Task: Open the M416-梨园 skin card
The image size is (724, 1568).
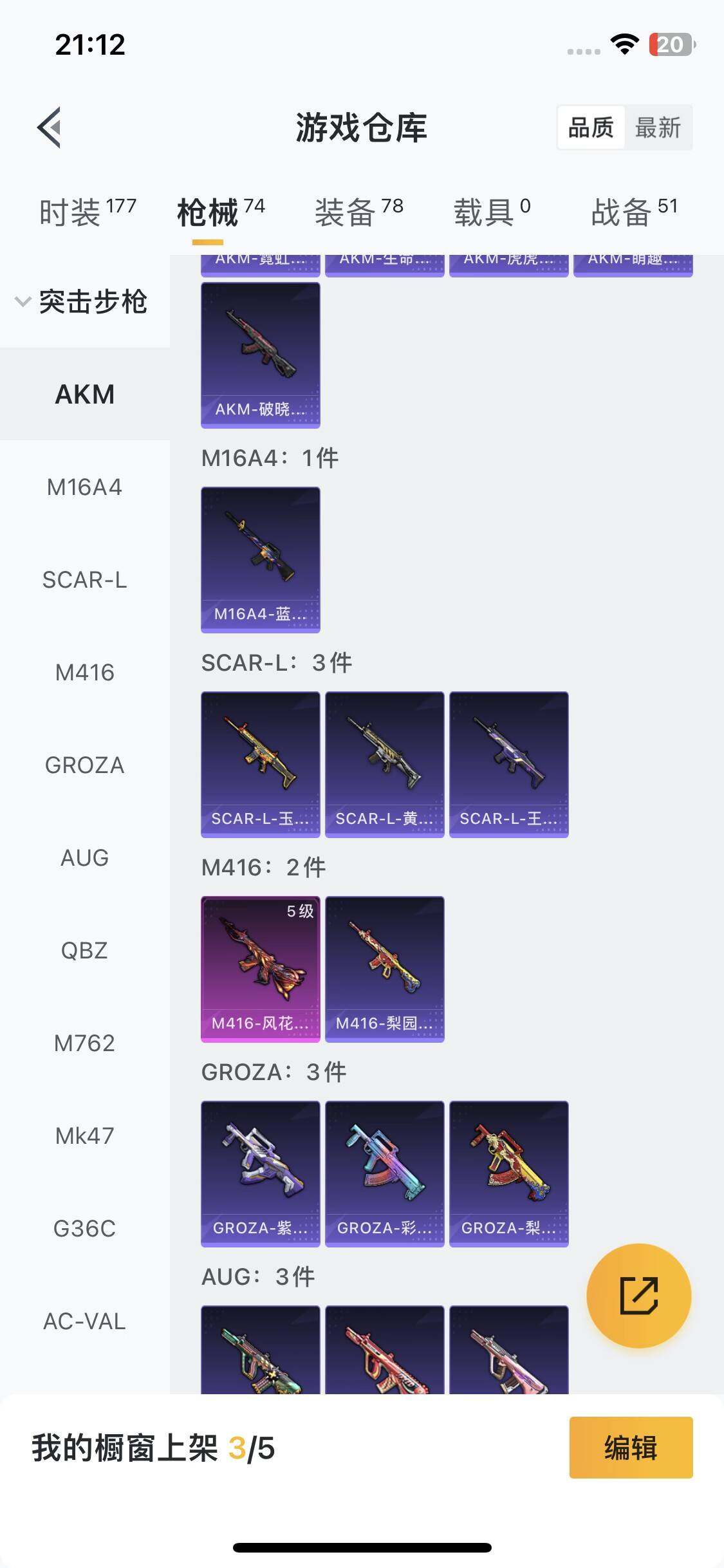Action: [385, 969]
